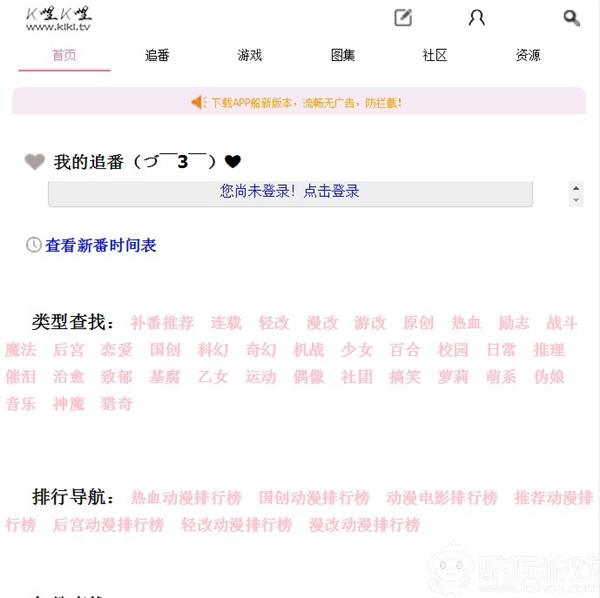Image resolution: width=600 pixels, height=598 pixels.
Task: Select the 资源 tab
Action: (528, 56)
